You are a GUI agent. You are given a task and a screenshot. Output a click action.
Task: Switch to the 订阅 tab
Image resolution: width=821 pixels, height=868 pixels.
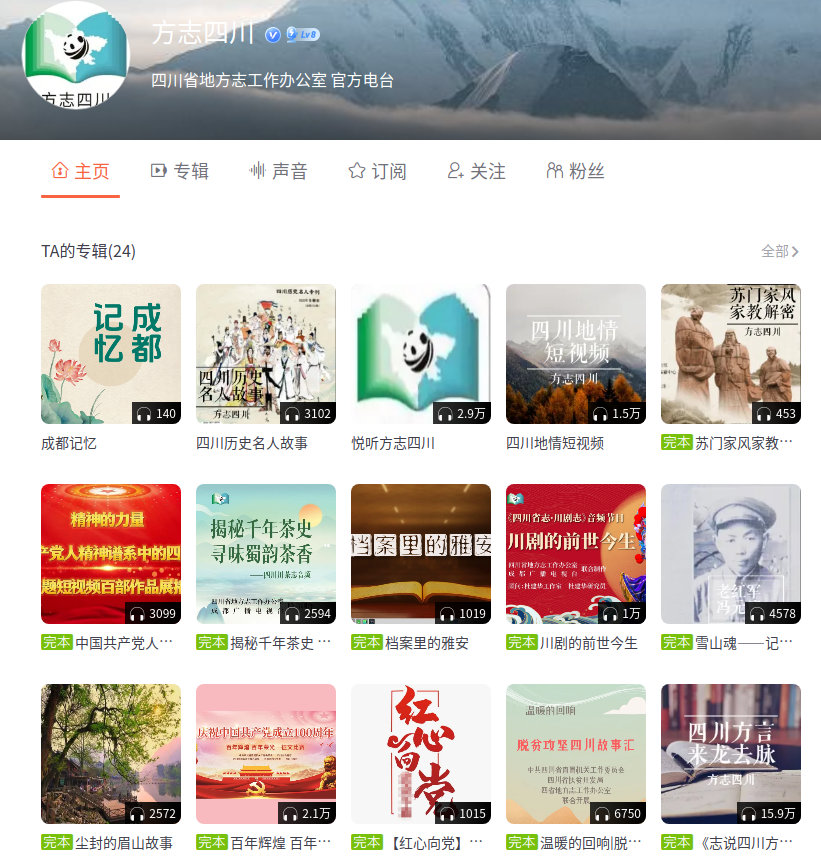(x=378, y=171)
